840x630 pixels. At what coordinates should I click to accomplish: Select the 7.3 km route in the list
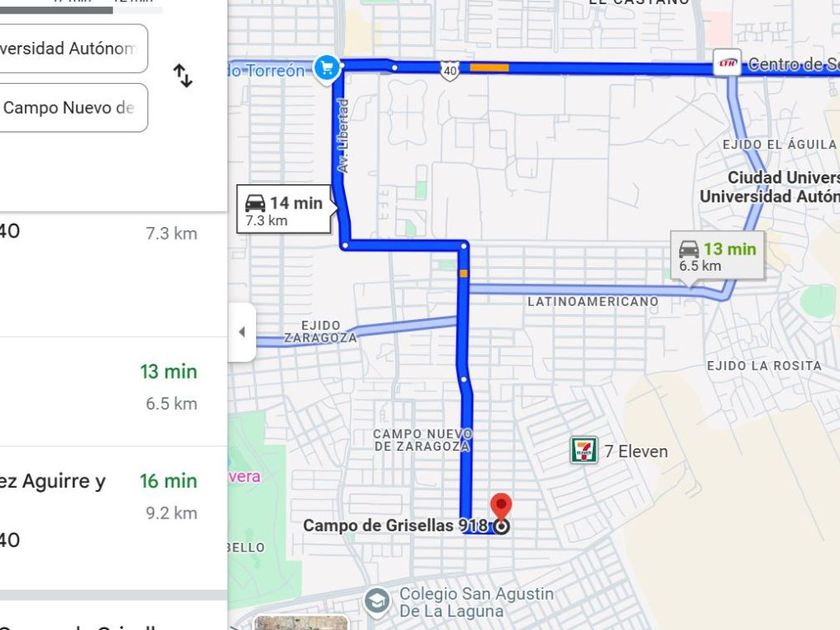[x=113, y=275]
